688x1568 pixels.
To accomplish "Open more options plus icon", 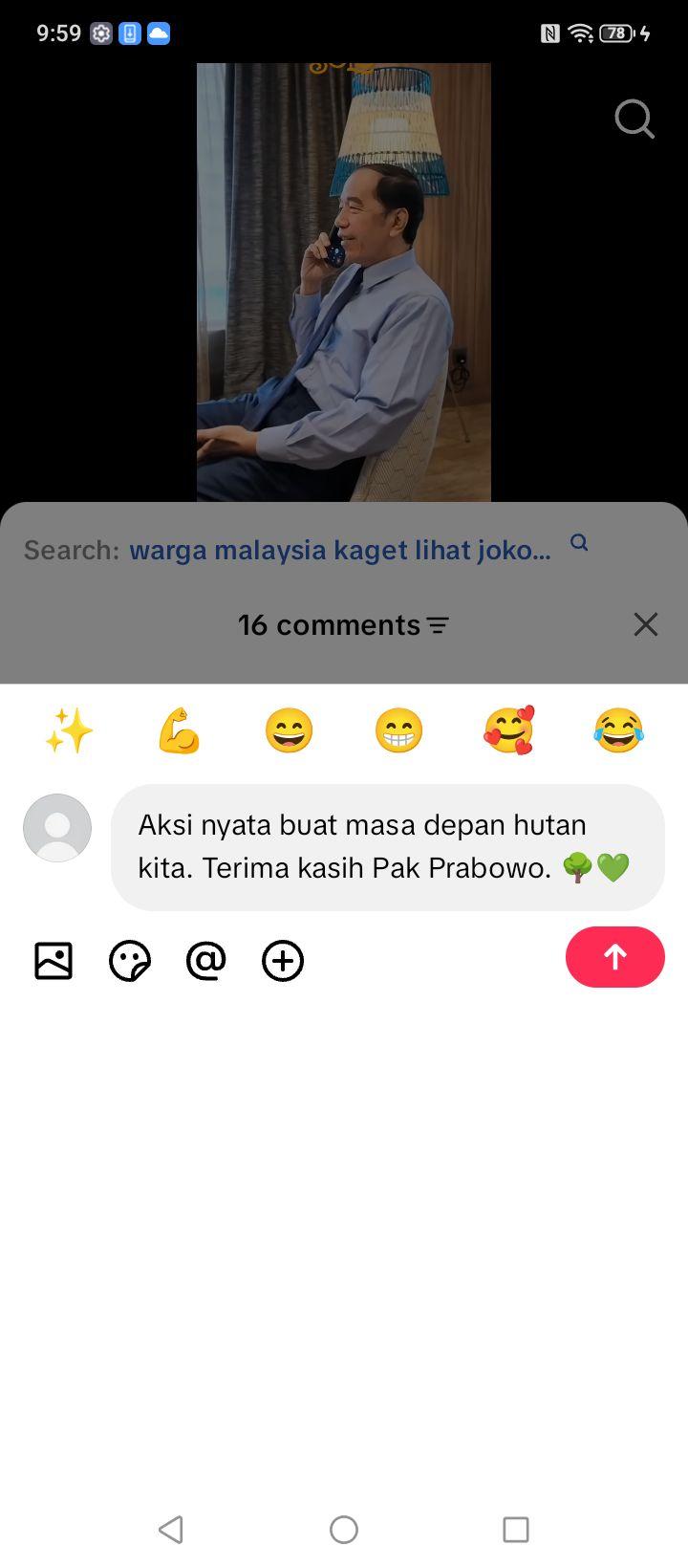I will [283, 961].
